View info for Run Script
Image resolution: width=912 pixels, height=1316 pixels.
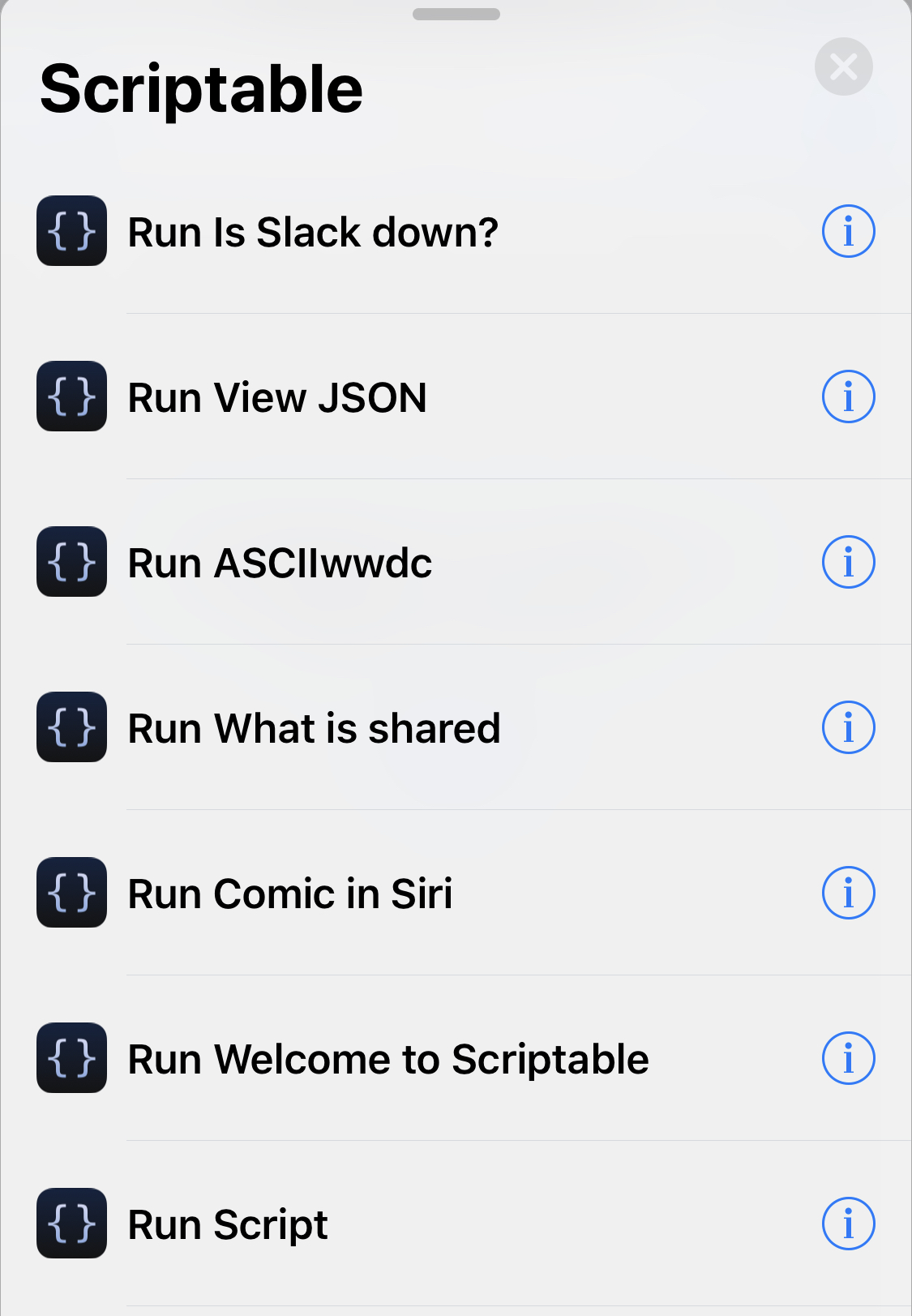pyautogui.click(x=848, y=1224)
